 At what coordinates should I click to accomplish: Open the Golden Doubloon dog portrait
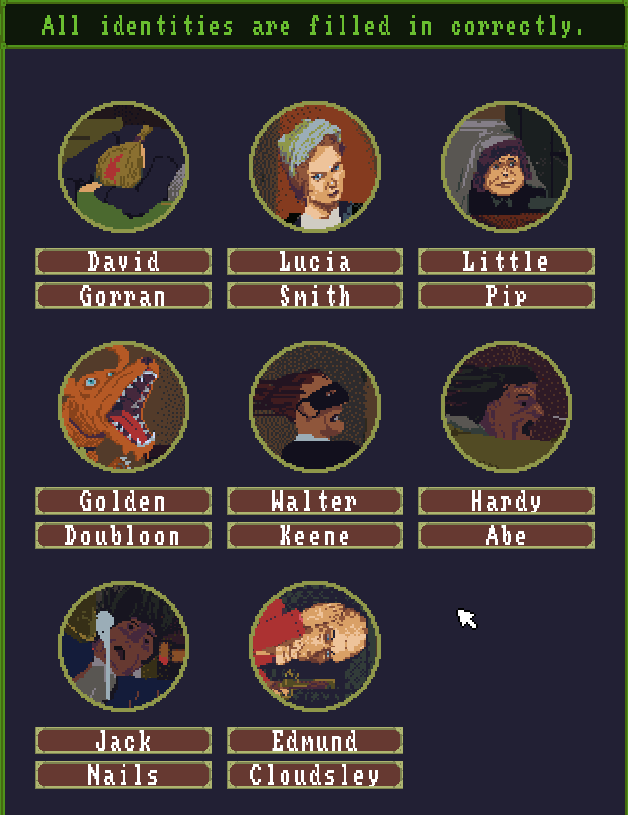(123, 407)
